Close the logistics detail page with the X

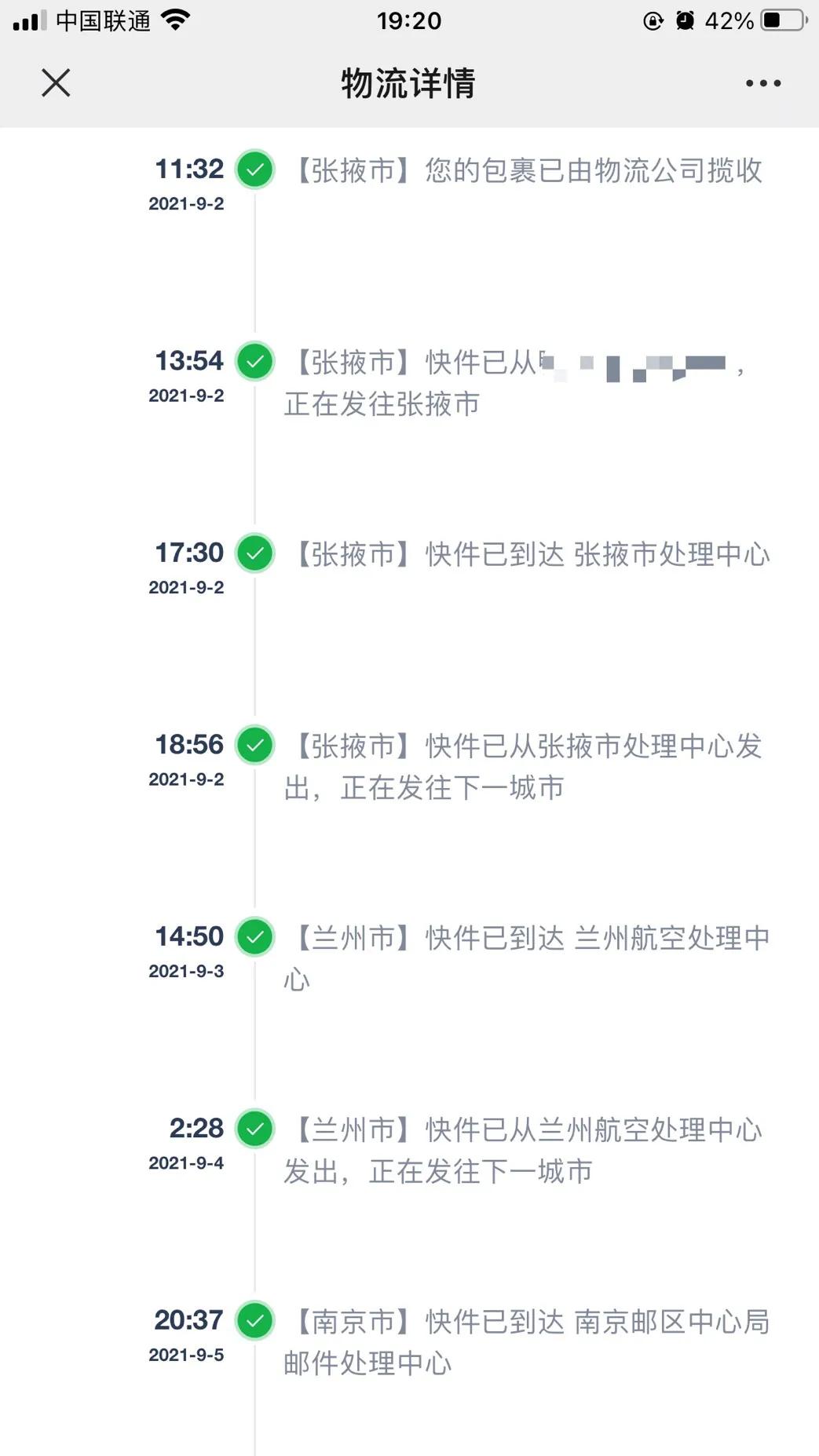pyautogui.click(x=55, y=82)
